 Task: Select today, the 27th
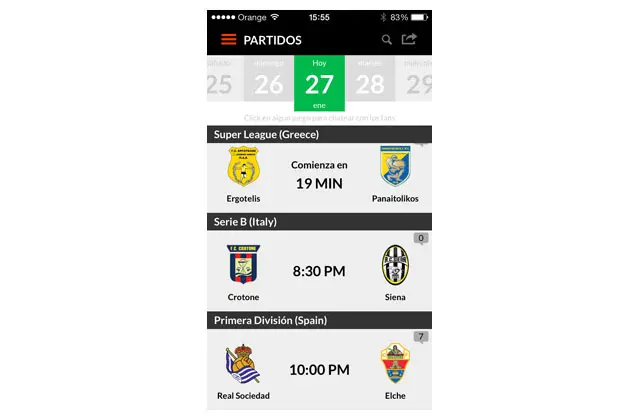pos(319,83)
